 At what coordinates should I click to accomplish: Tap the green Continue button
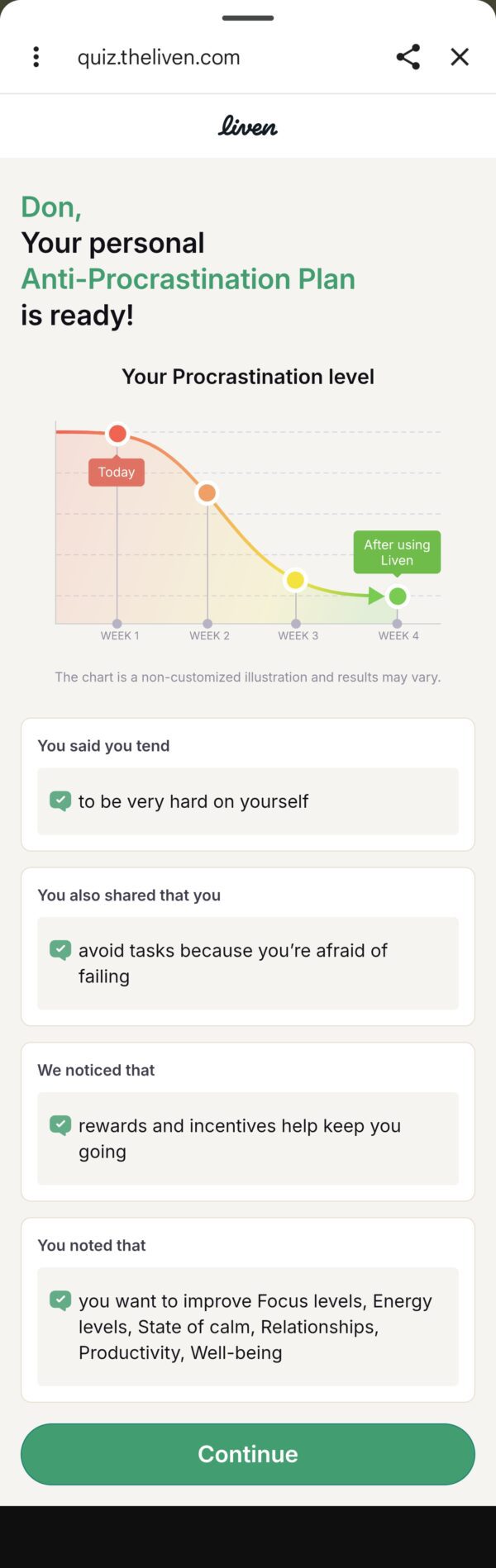point(248,1453)
